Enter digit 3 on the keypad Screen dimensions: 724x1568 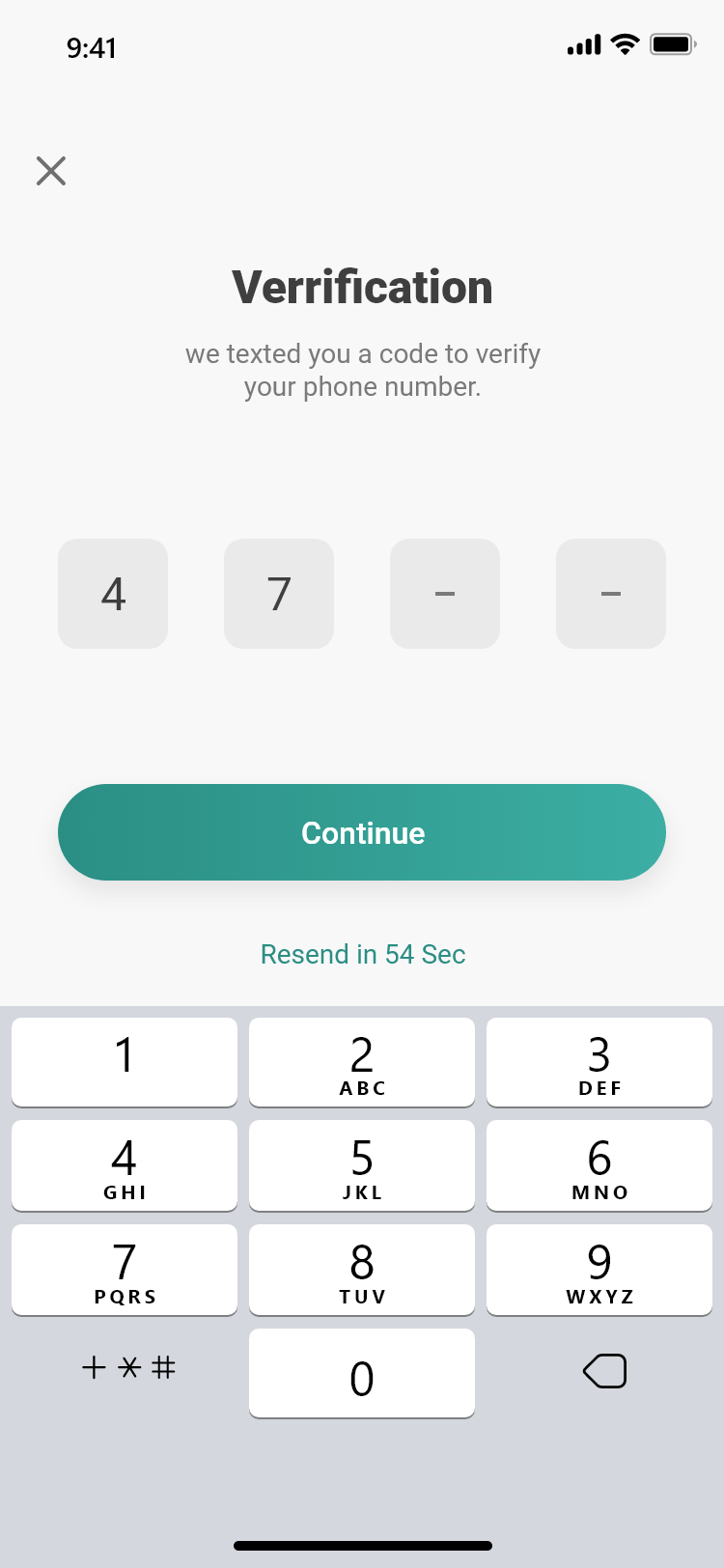point(599,1062)
